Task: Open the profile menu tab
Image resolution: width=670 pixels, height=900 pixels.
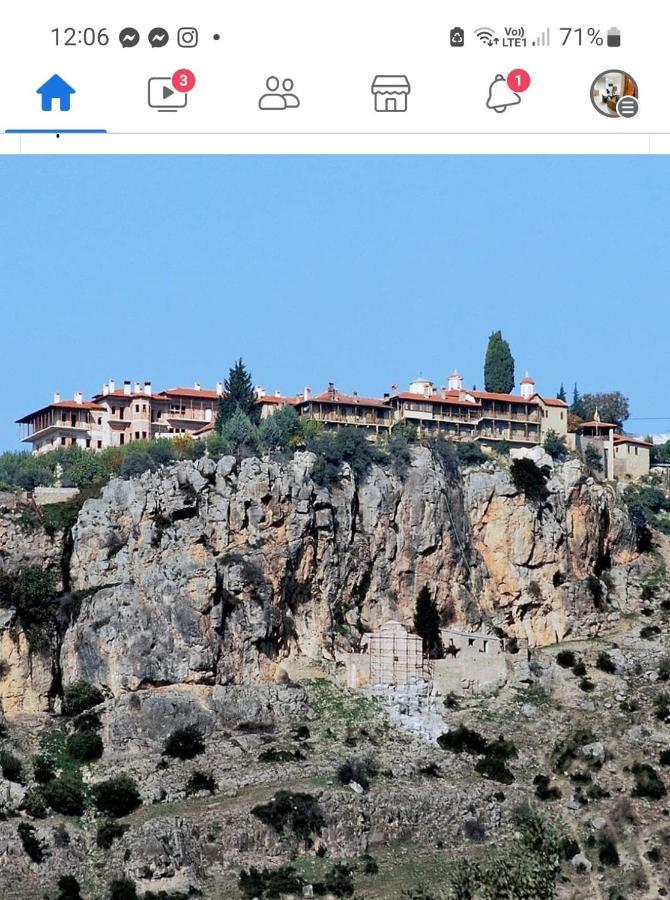Action: 613,93
